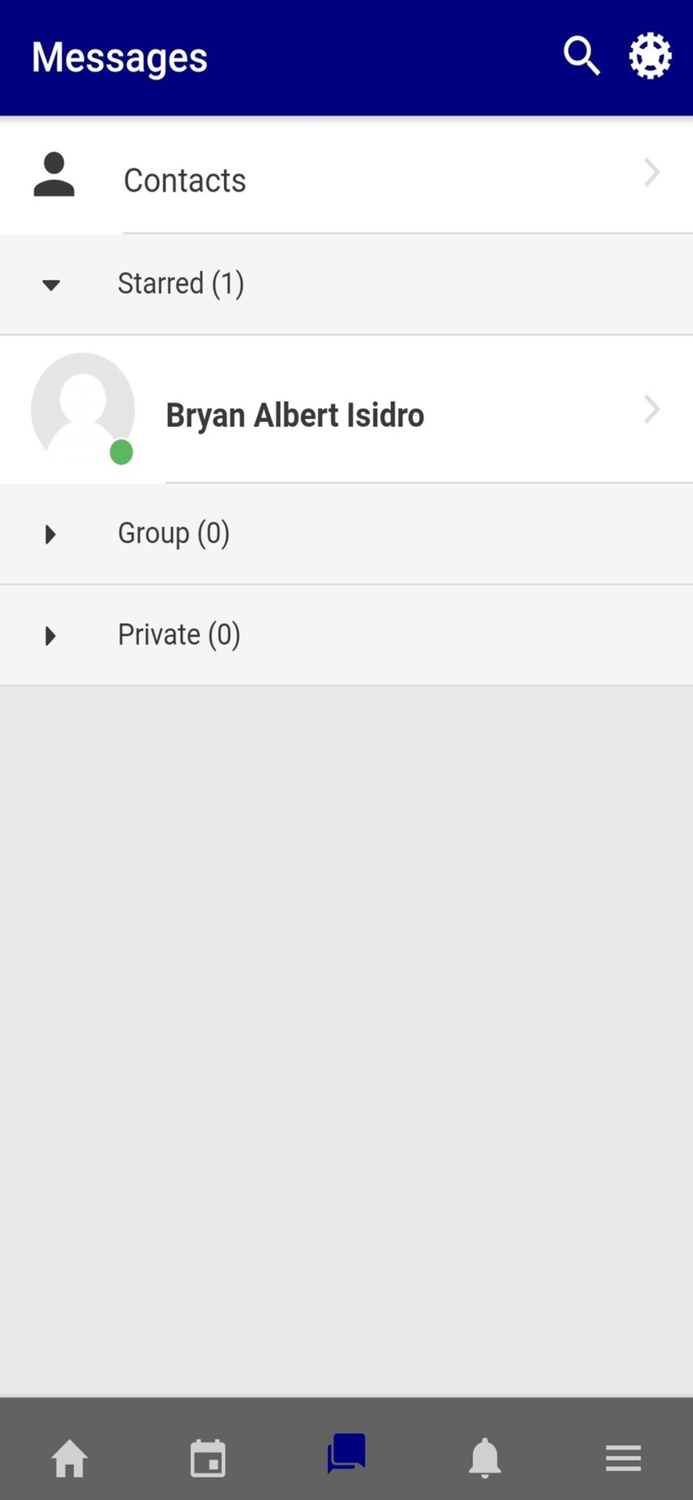
Task: Open the hamburger menu tab
Action: 623,1459
